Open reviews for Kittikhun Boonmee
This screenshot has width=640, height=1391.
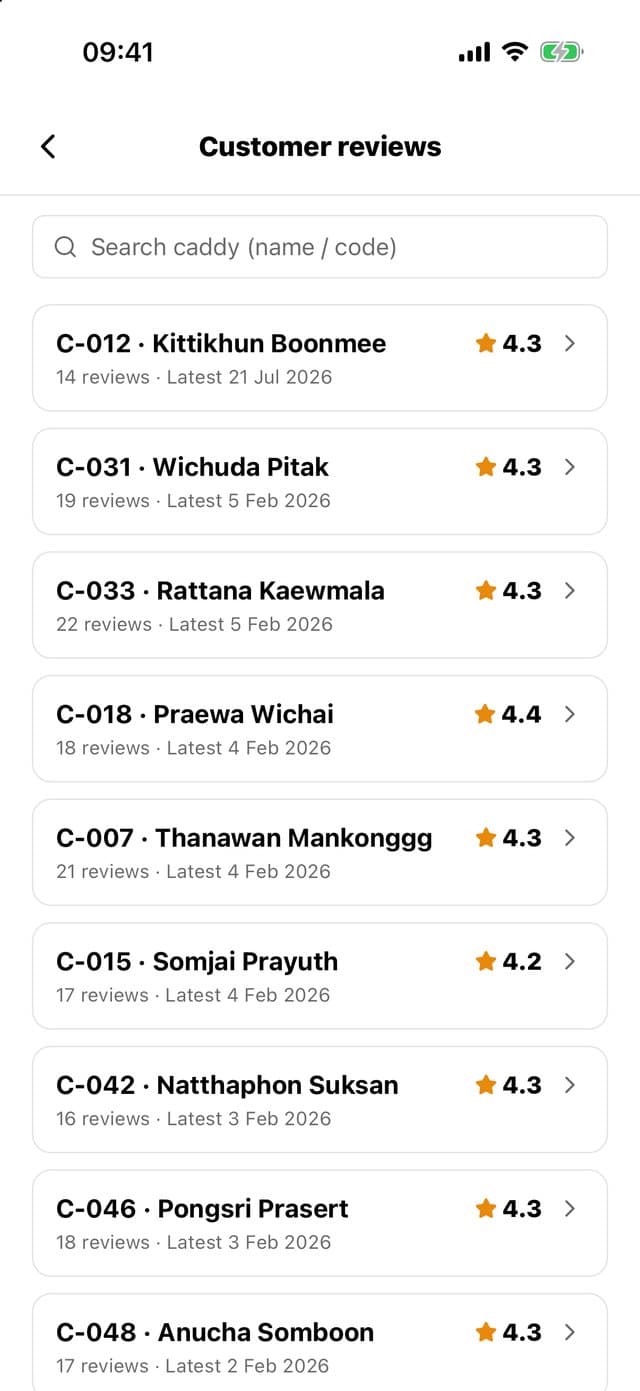pyautogui.click(x=320, y=358)
